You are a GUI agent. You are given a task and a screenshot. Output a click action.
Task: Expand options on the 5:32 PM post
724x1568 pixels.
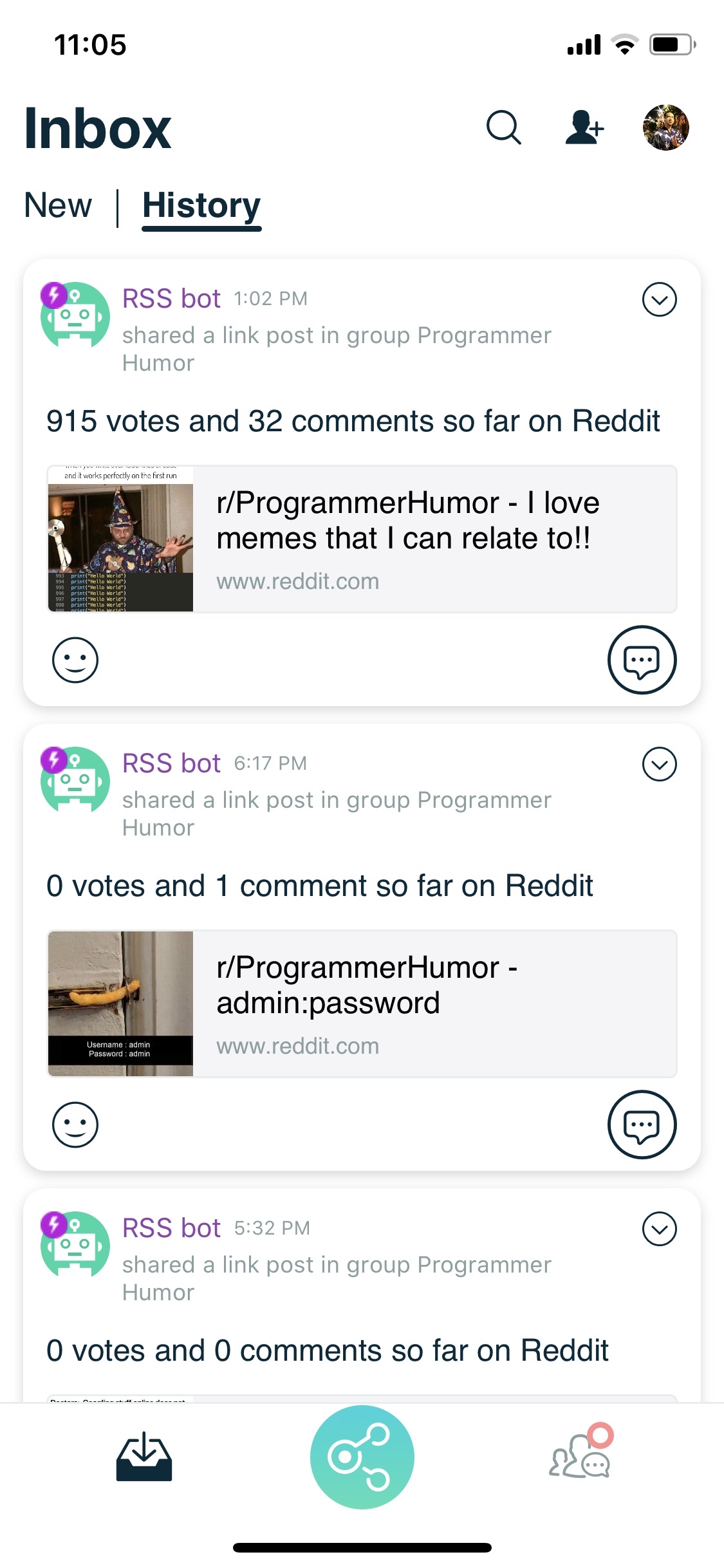pyautogui.click(x=659, y=1229)
